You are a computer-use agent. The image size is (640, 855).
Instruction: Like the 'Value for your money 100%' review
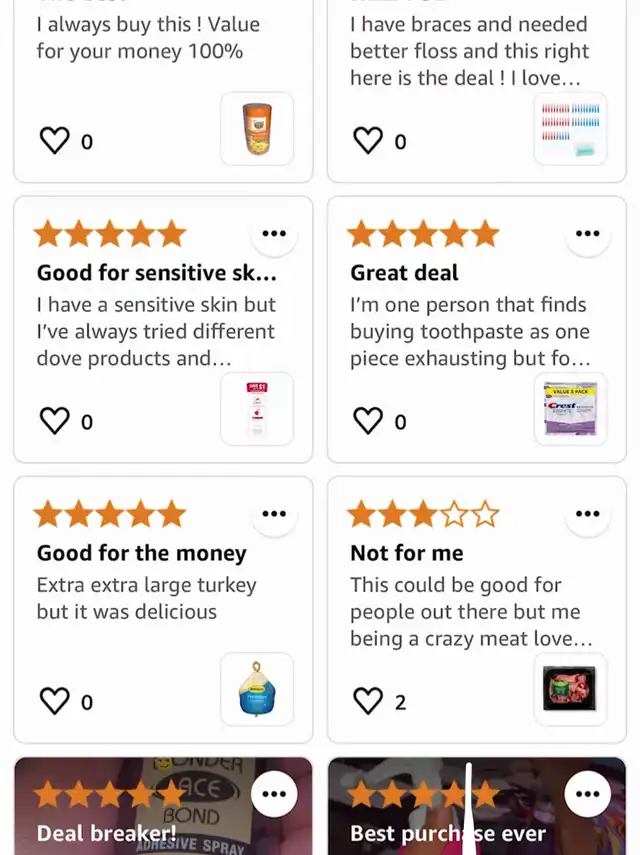tap(54, 141)
